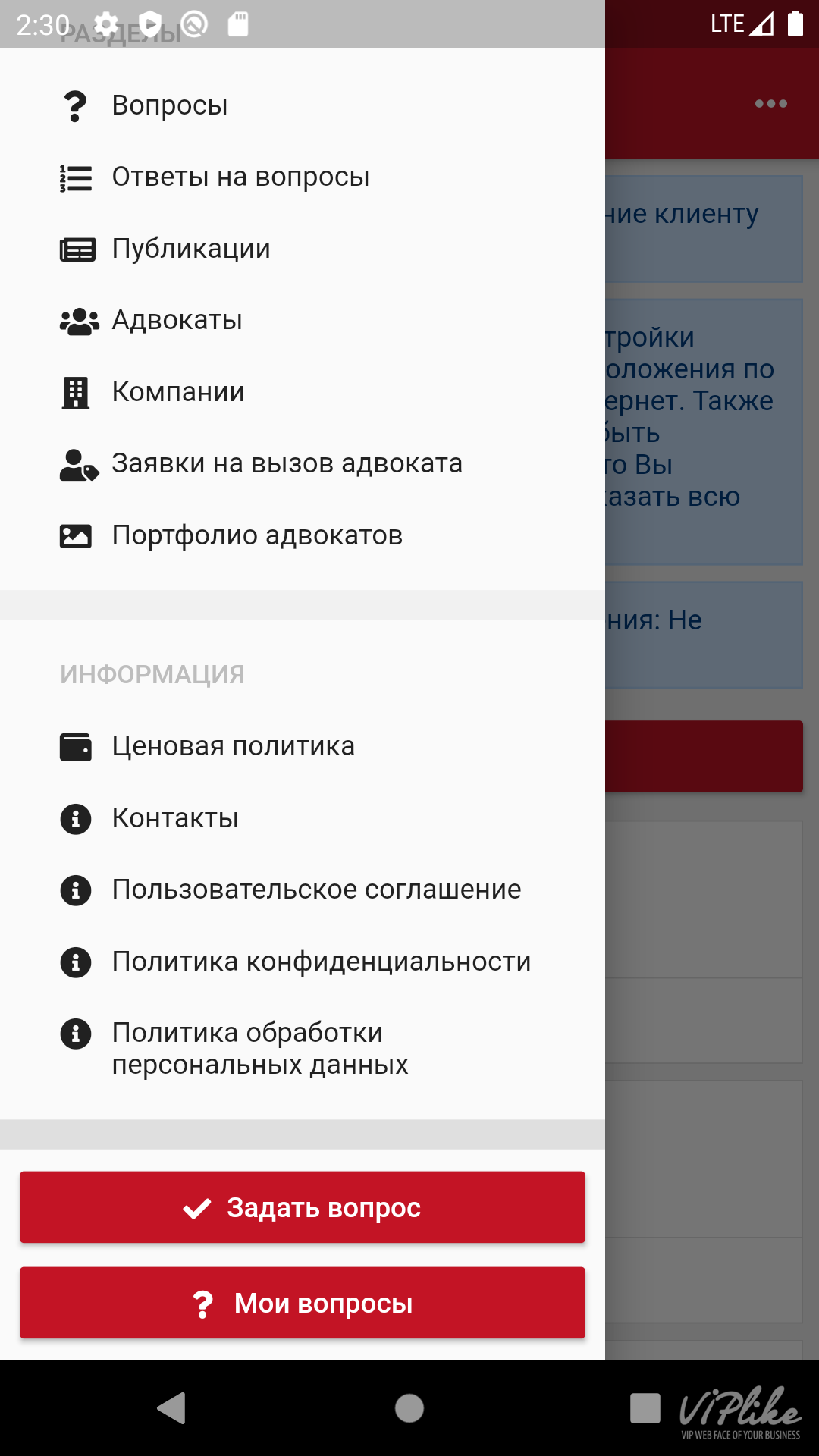The image size is (819, 1456).
Task: Open Заявки на вызов адвоката
Action: [x=303, y=464]
